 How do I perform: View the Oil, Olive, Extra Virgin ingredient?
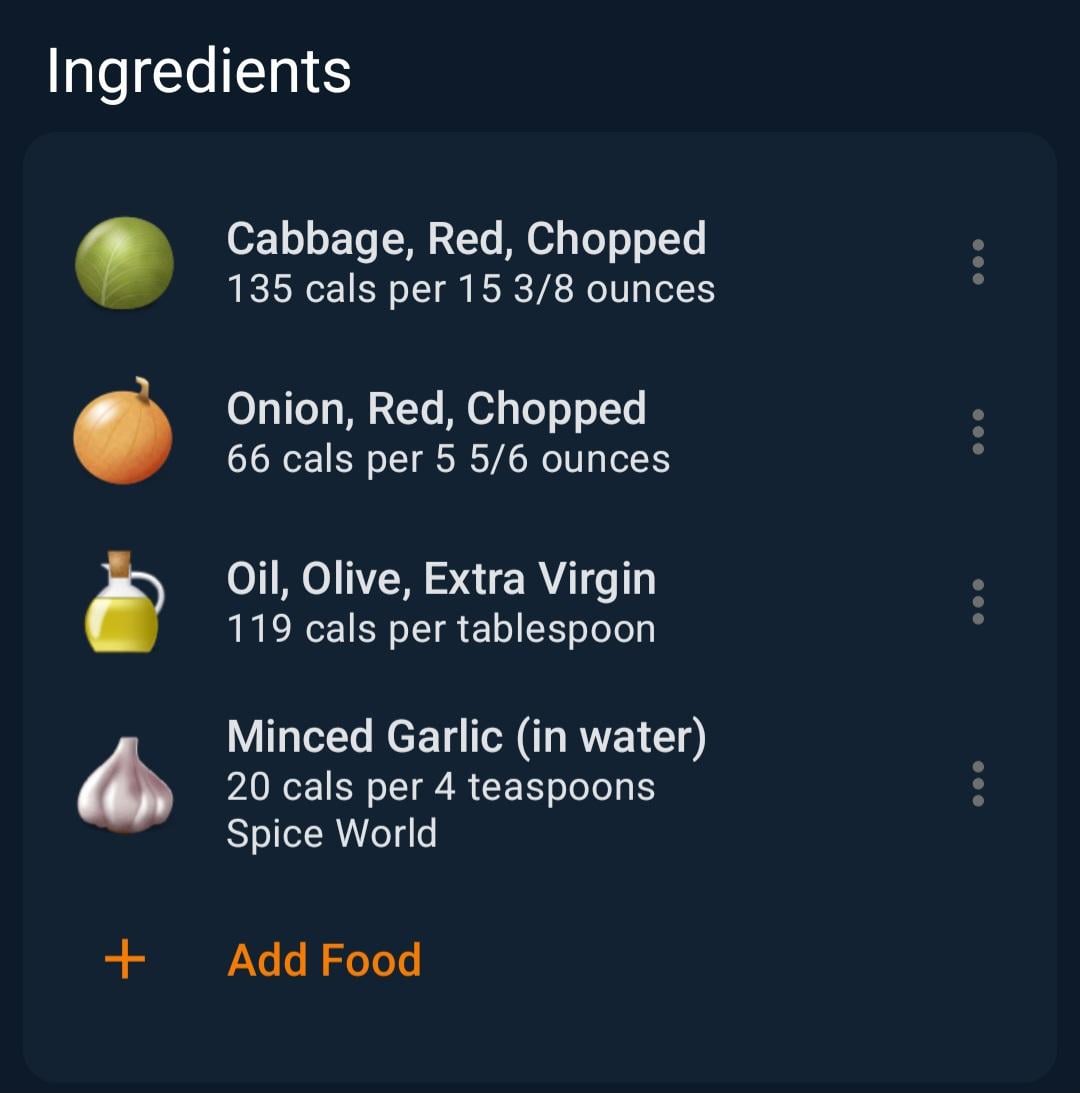coord(441,602)
